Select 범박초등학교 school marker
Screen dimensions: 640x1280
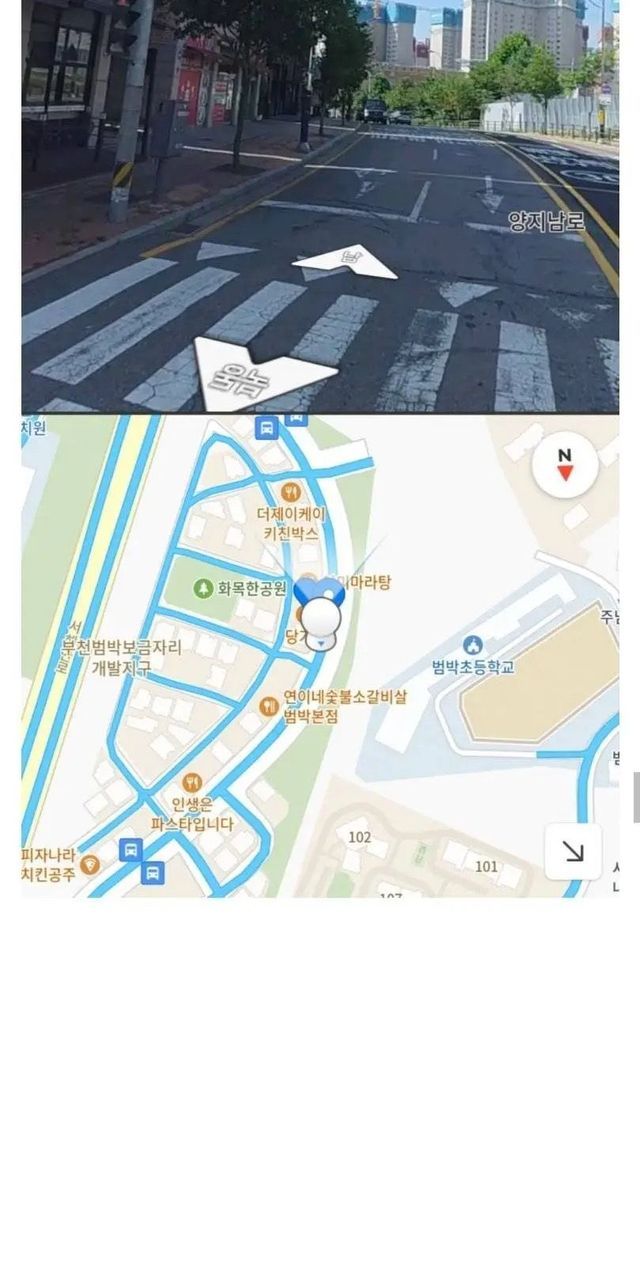click(473, 645)
